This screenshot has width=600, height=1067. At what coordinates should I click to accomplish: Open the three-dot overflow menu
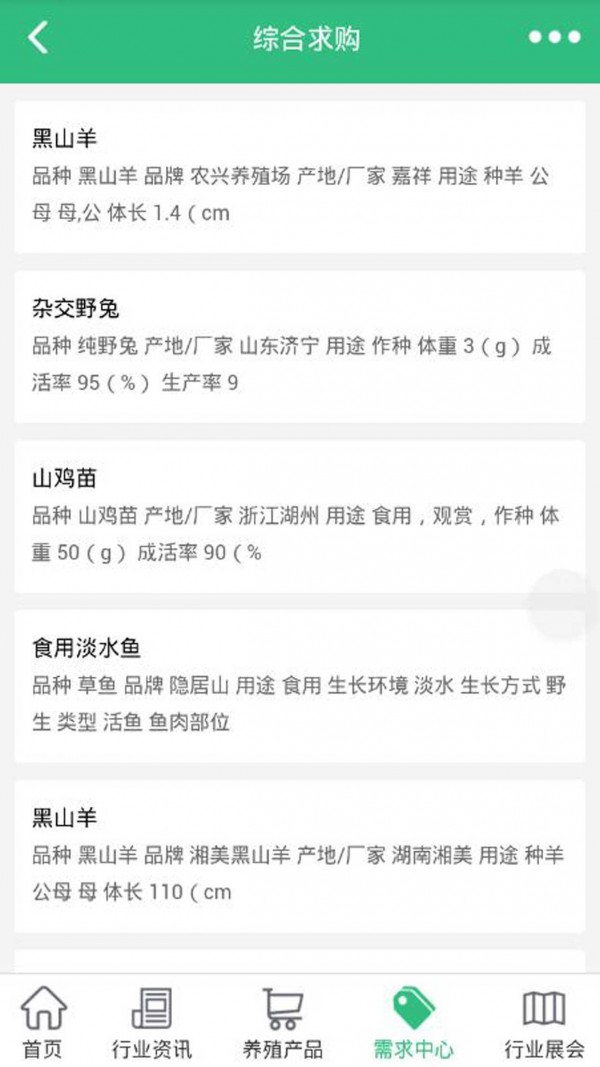pos(554,38)
